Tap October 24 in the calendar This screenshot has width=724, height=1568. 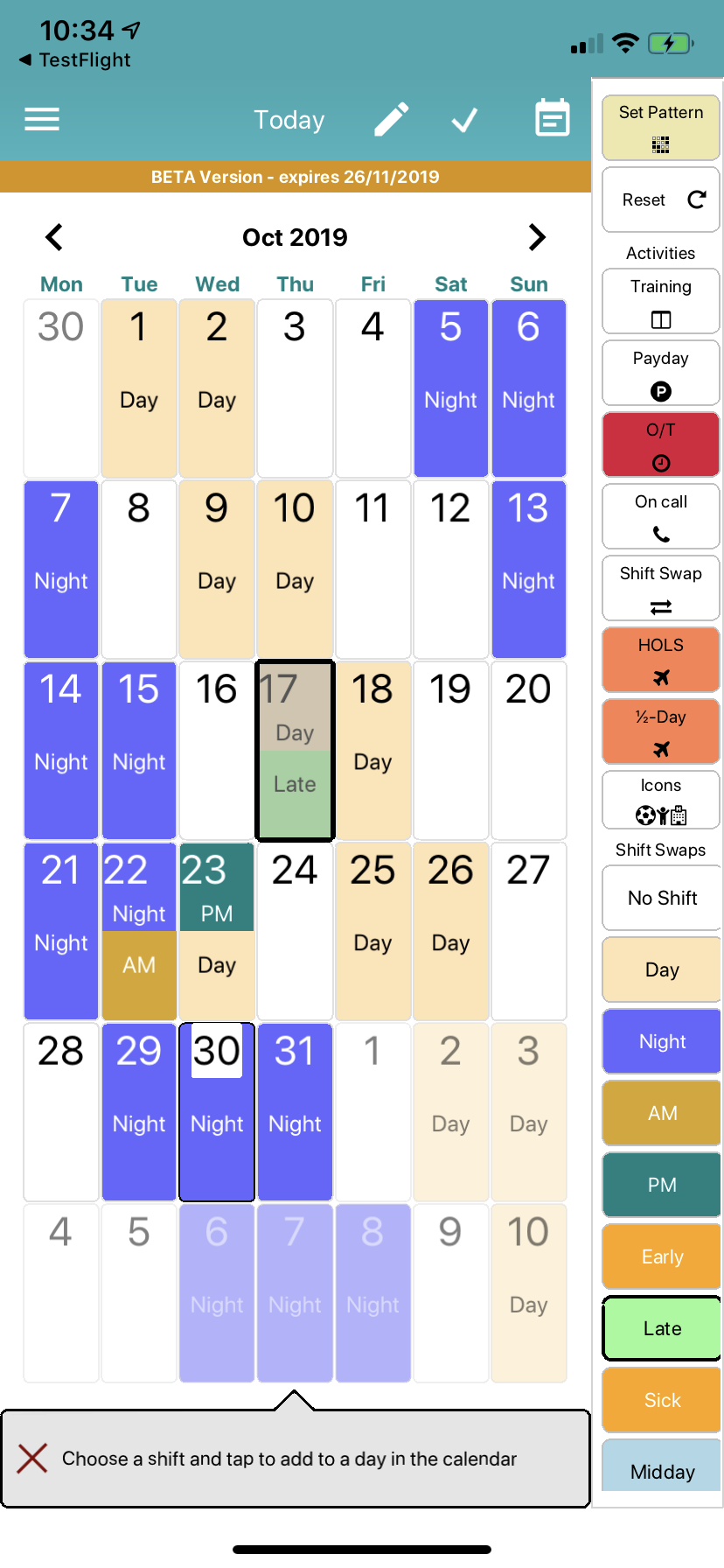[x=295, y=930]
